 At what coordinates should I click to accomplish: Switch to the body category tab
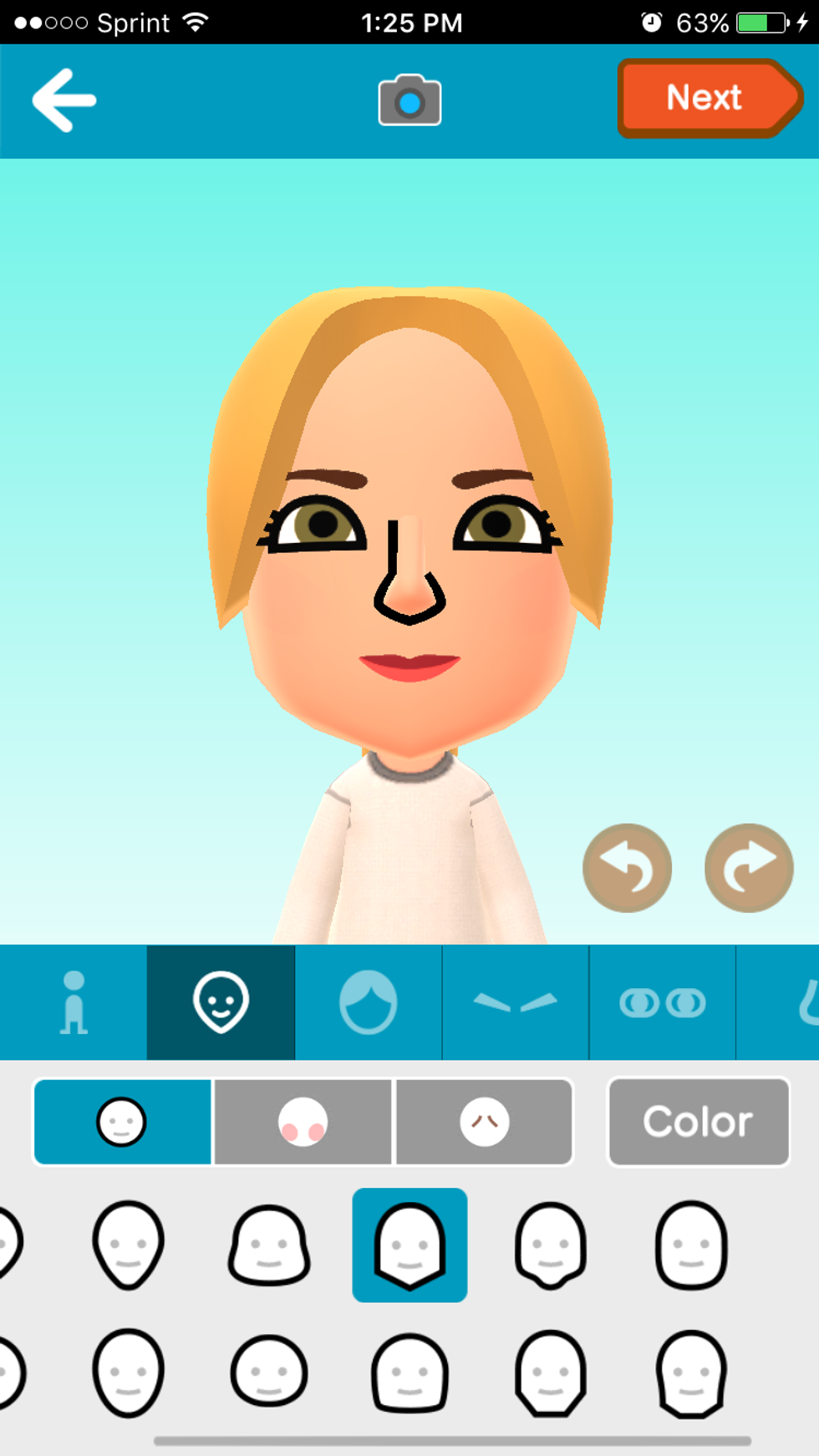click(74, 1002)
